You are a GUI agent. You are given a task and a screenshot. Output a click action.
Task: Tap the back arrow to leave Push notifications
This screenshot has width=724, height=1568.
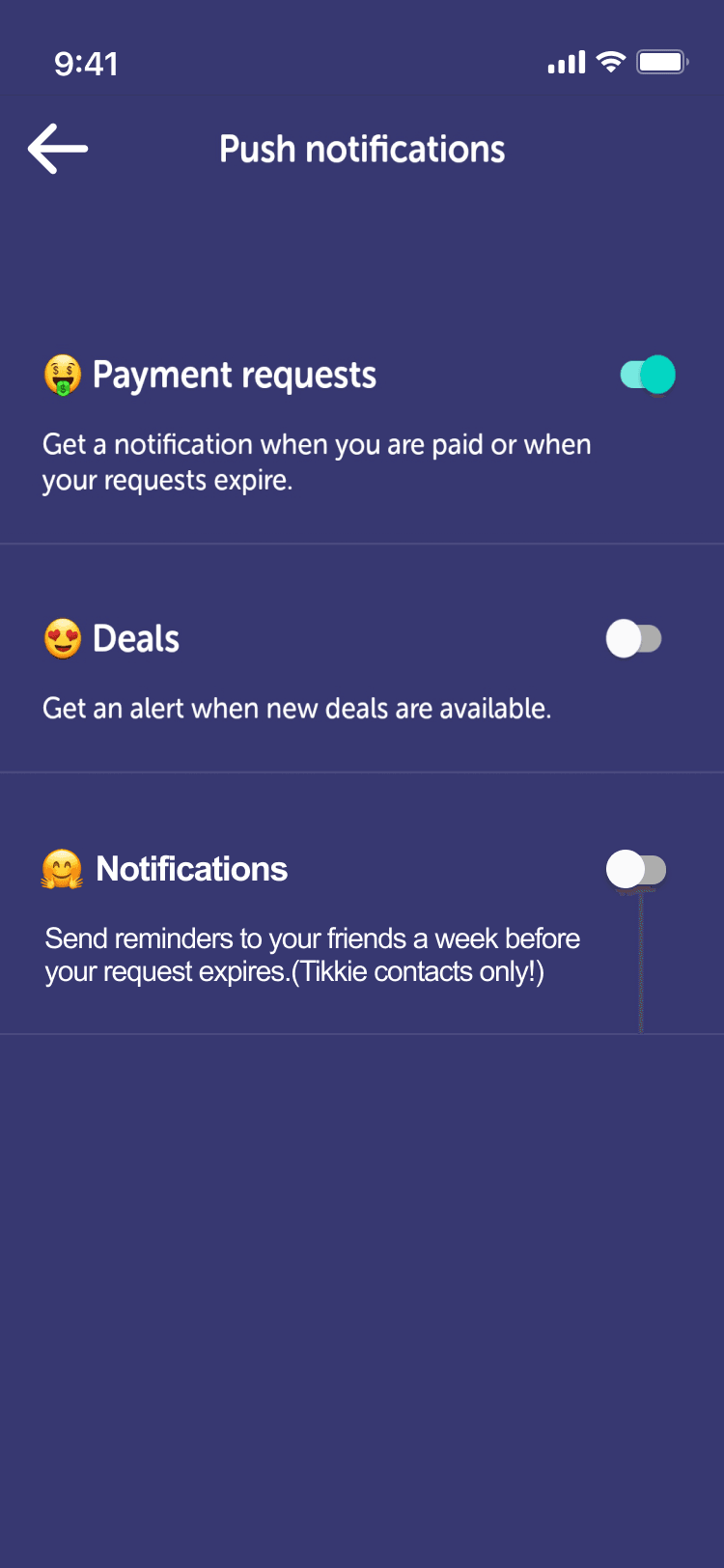(57, 148)
